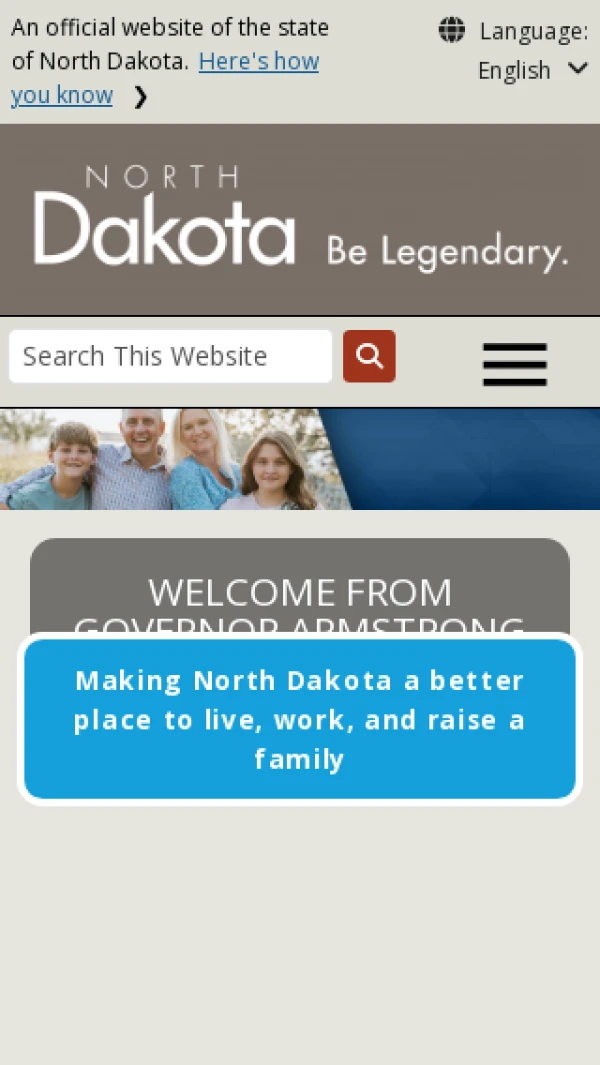Expand the Language English dropdown

pyautogui.click(x=532, y=70)
